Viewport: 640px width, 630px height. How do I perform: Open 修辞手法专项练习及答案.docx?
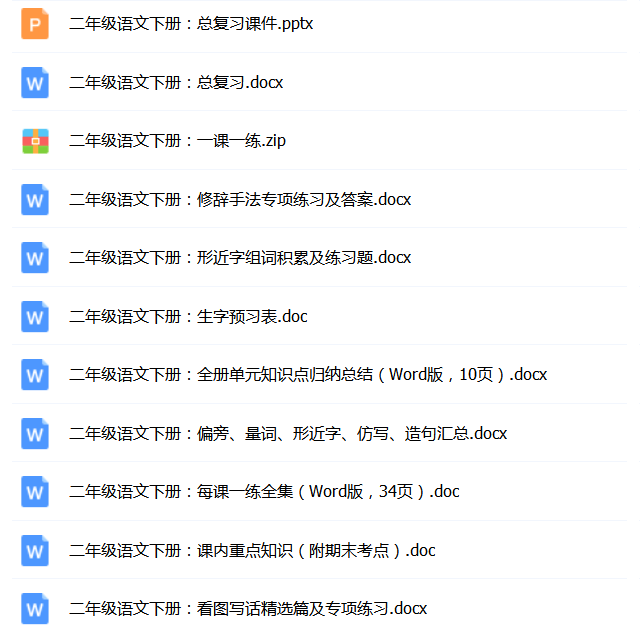[240, 199]
